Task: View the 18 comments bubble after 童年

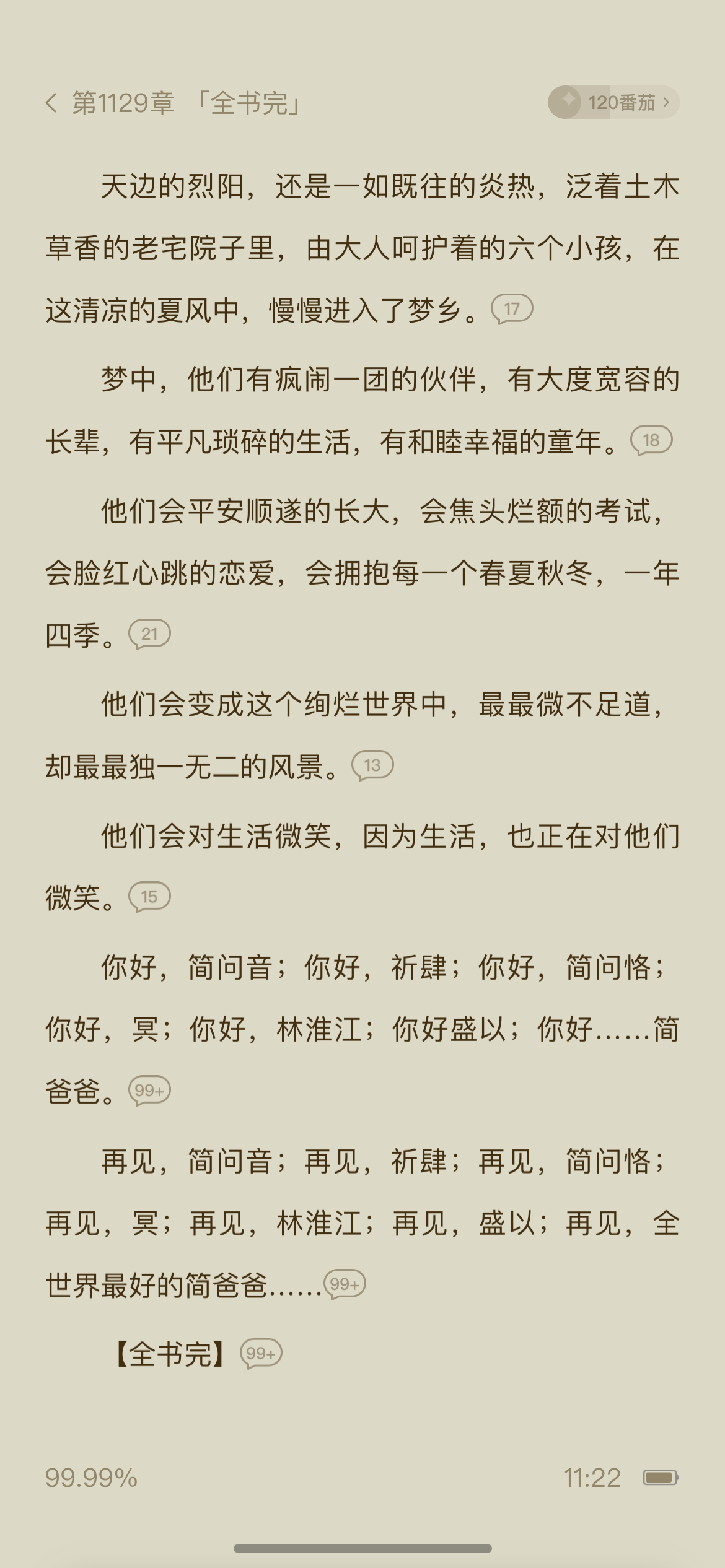Action: coord(651,440)
